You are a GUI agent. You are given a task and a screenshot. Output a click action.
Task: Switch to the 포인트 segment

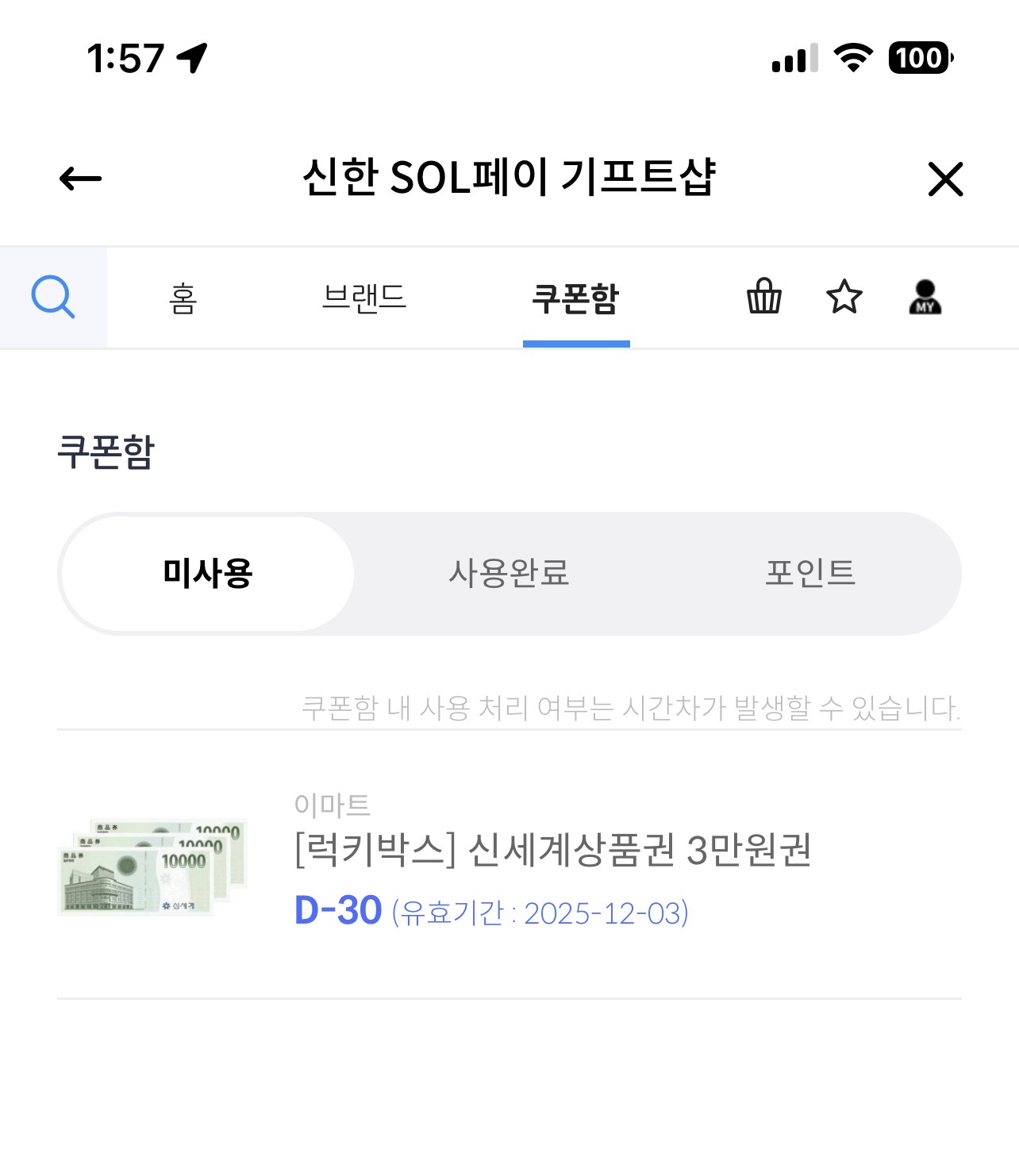click(x=809, y=573)
